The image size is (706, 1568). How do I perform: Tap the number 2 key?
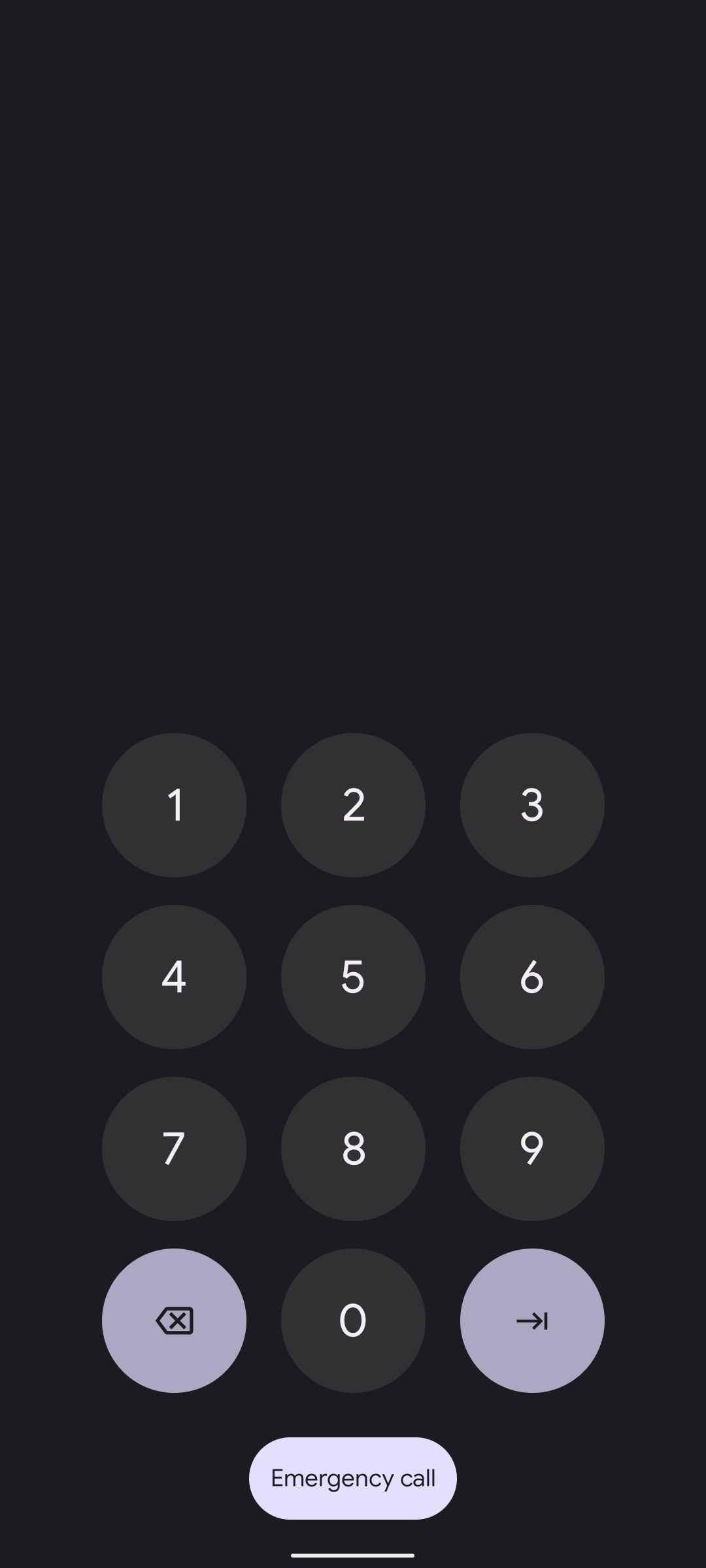(353, 805)
